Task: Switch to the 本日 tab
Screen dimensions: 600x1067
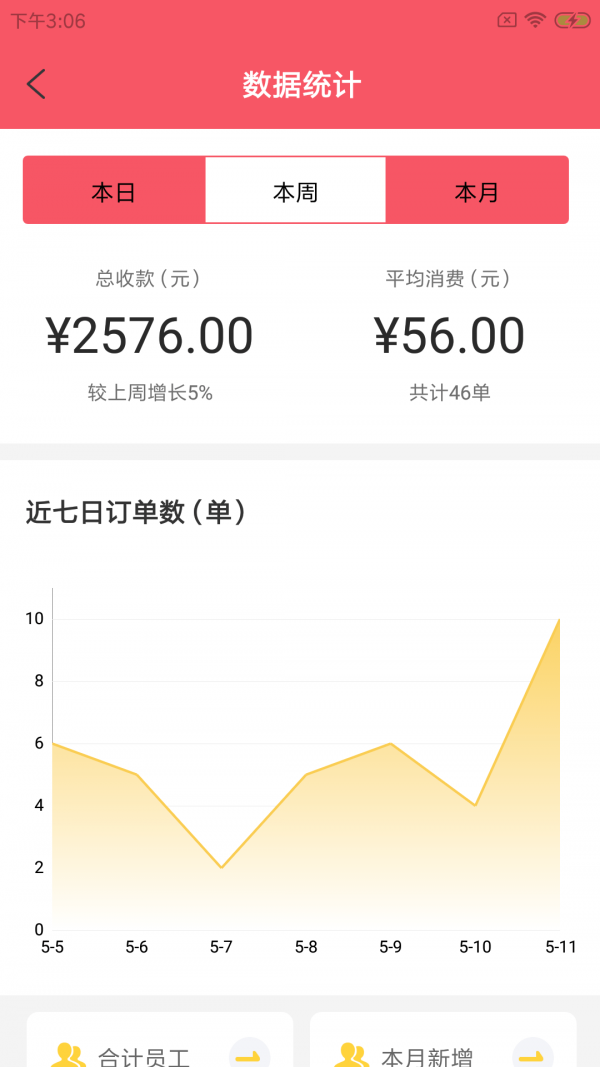Action: [x=114, y=191]
